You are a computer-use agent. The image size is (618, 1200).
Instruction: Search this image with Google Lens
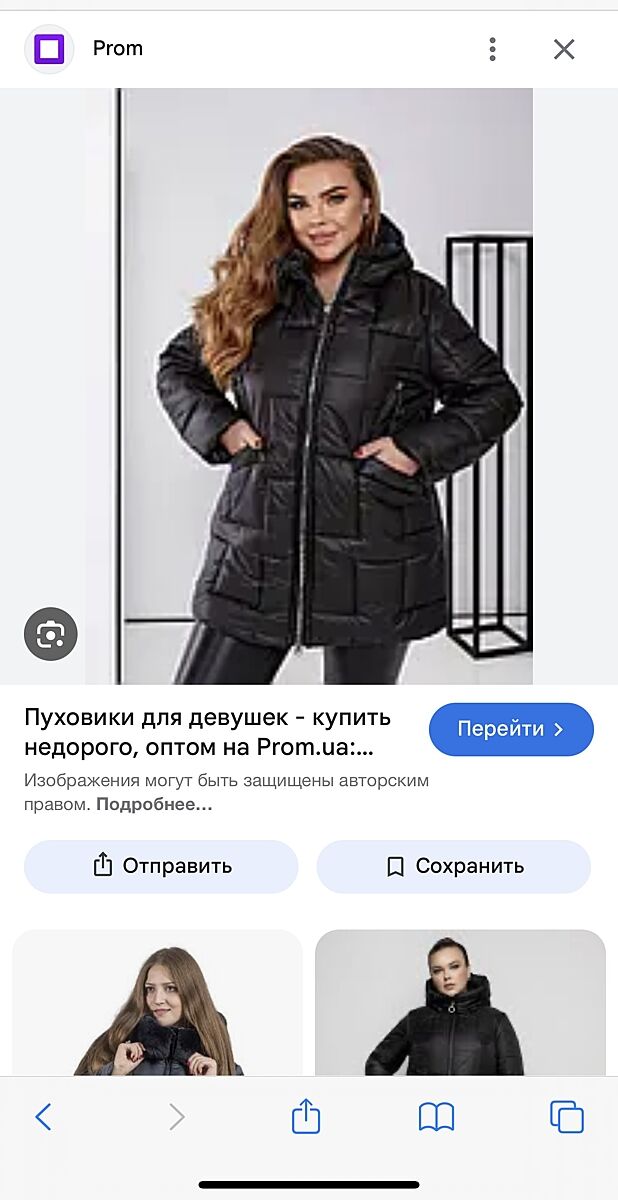pyautogui.click(x=50, y=633)
